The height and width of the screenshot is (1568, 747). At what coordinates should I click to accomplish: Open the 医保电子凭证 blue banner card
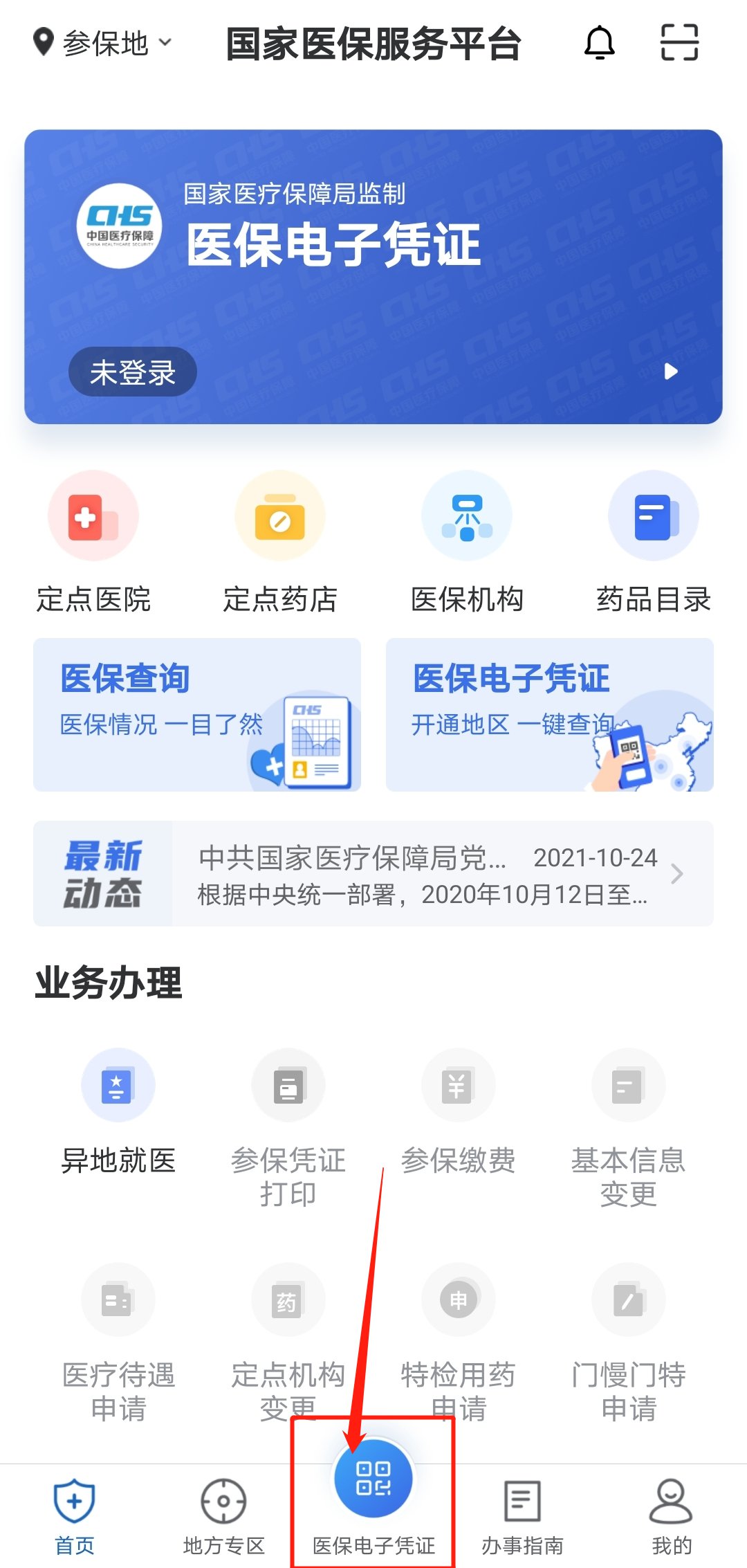373,277
